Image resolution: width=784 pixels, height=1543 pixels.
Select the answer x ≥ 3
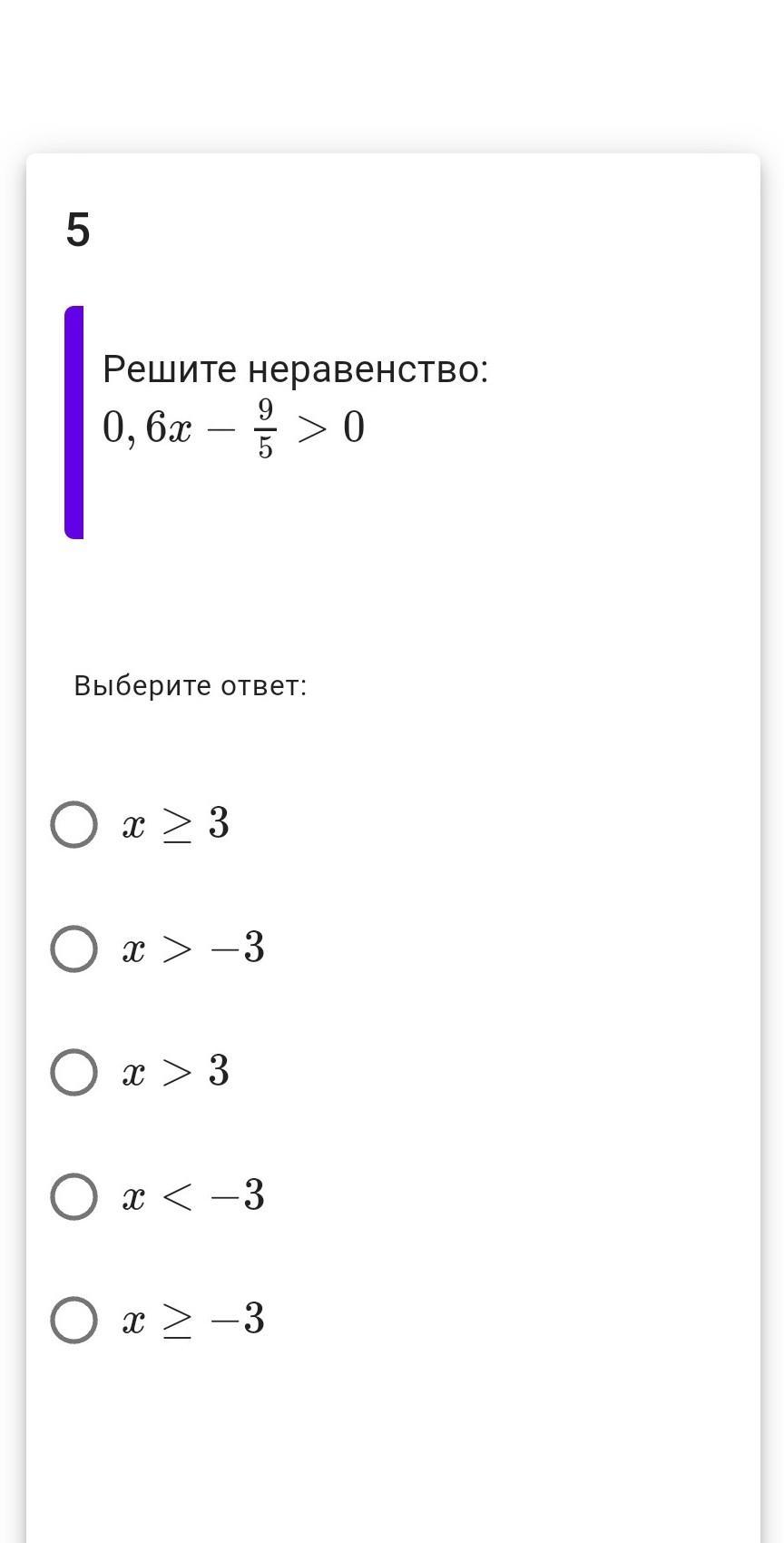pyautogui.click(x=73, y=824)
